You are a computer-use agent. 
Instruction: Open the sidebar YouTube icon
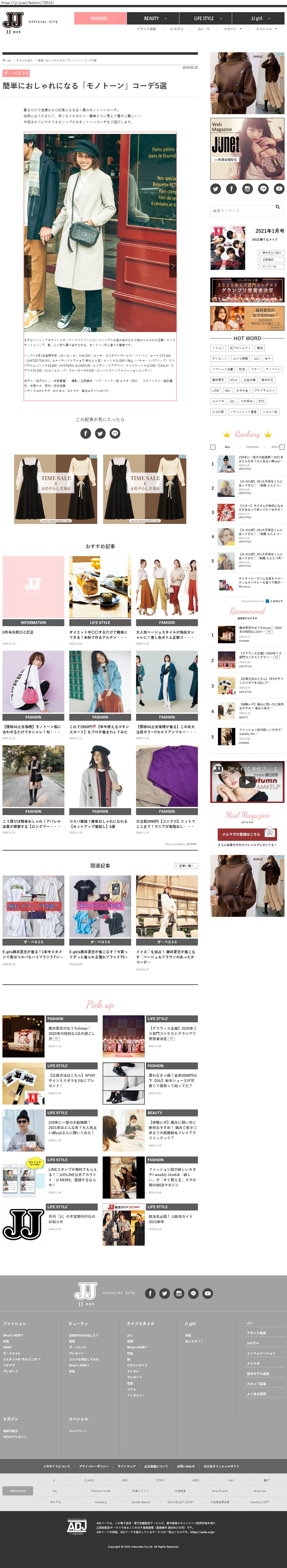279,189
